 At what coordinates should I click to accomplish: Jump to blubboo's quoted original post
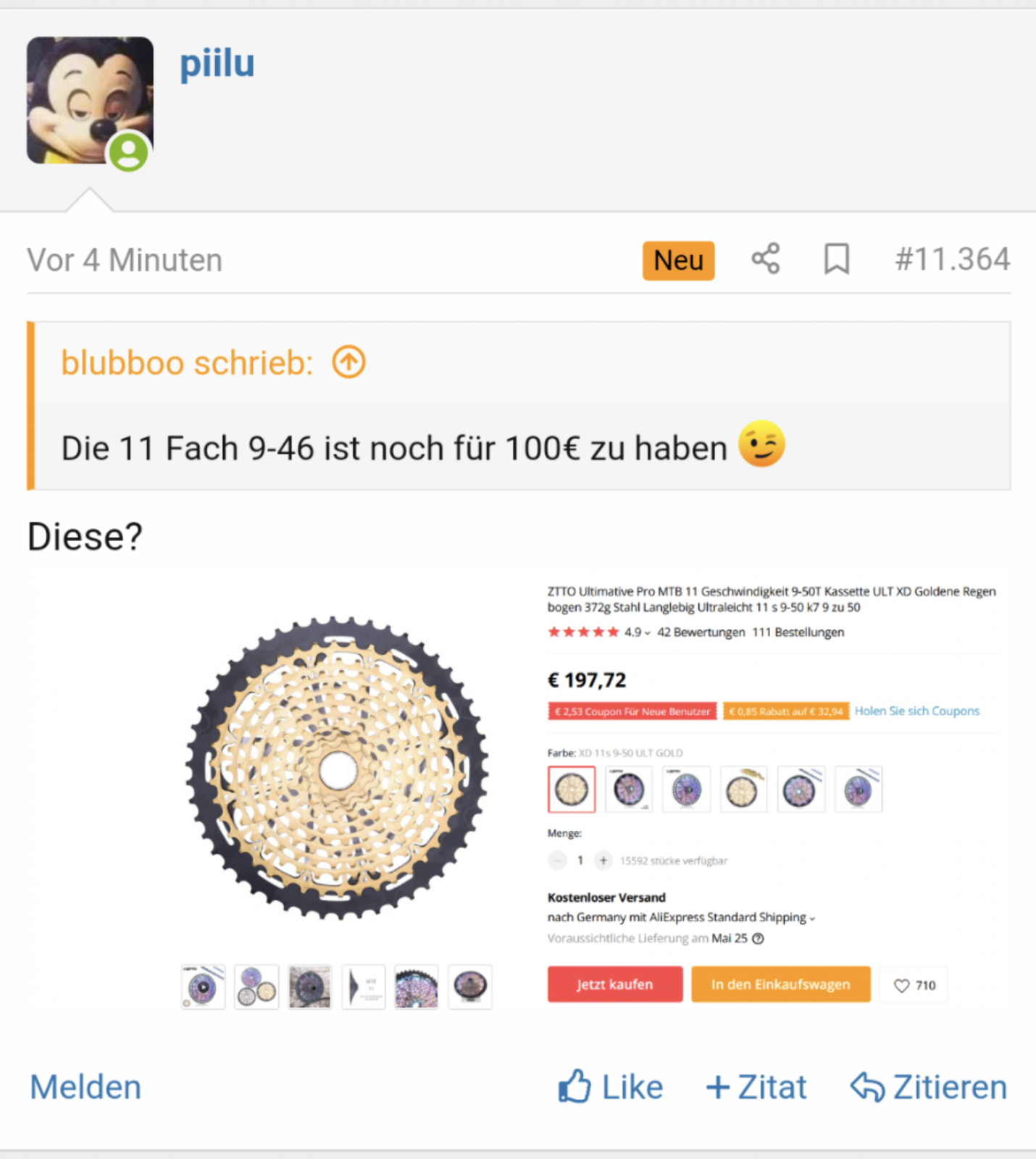tap(348, 362)
